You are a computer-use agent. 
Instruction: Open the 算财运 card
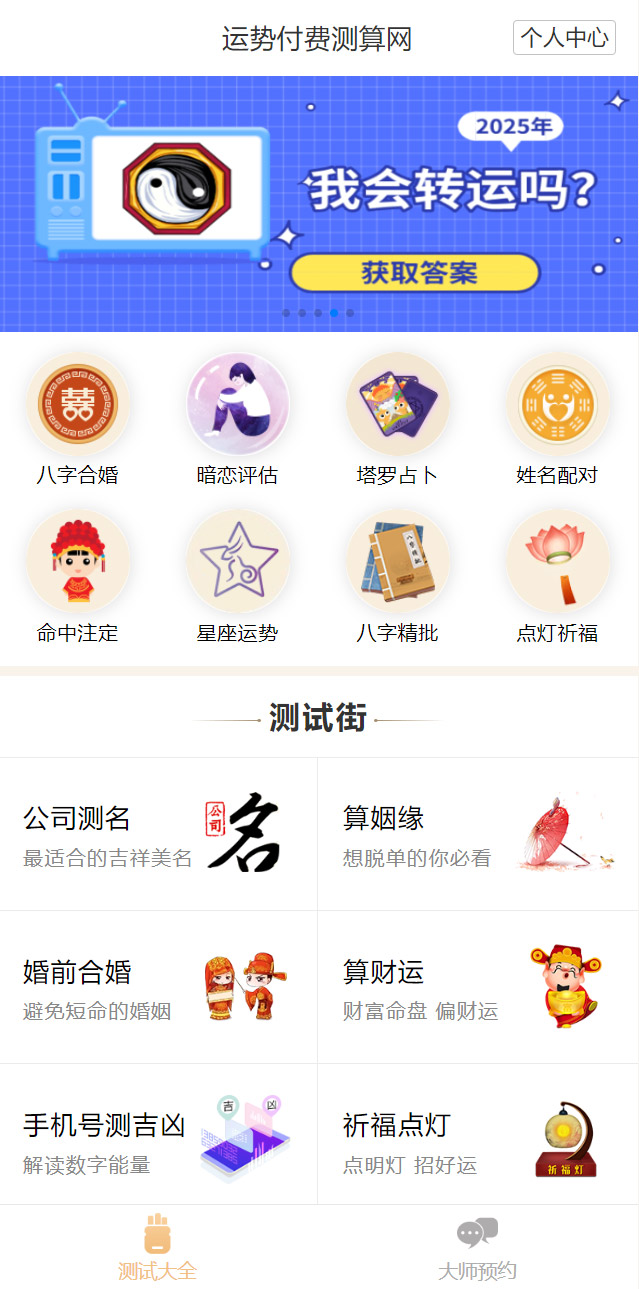pyautogui.click(x=478, y=987)
